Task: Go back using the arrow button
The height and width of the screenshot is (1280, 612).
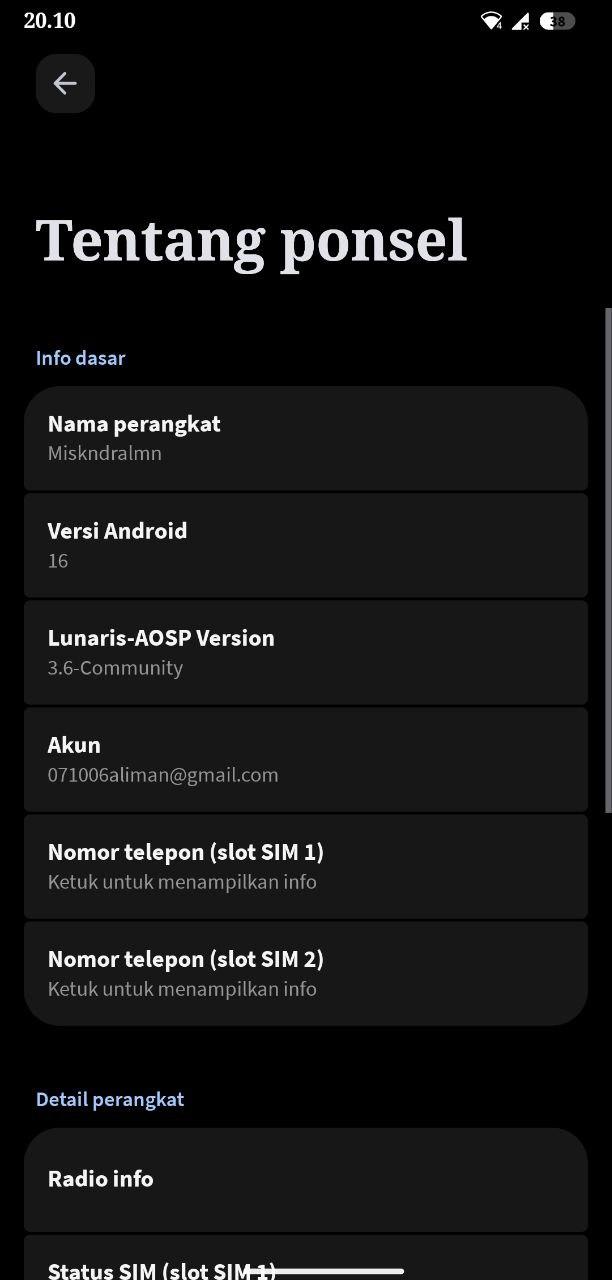Action: coord(65,83)
